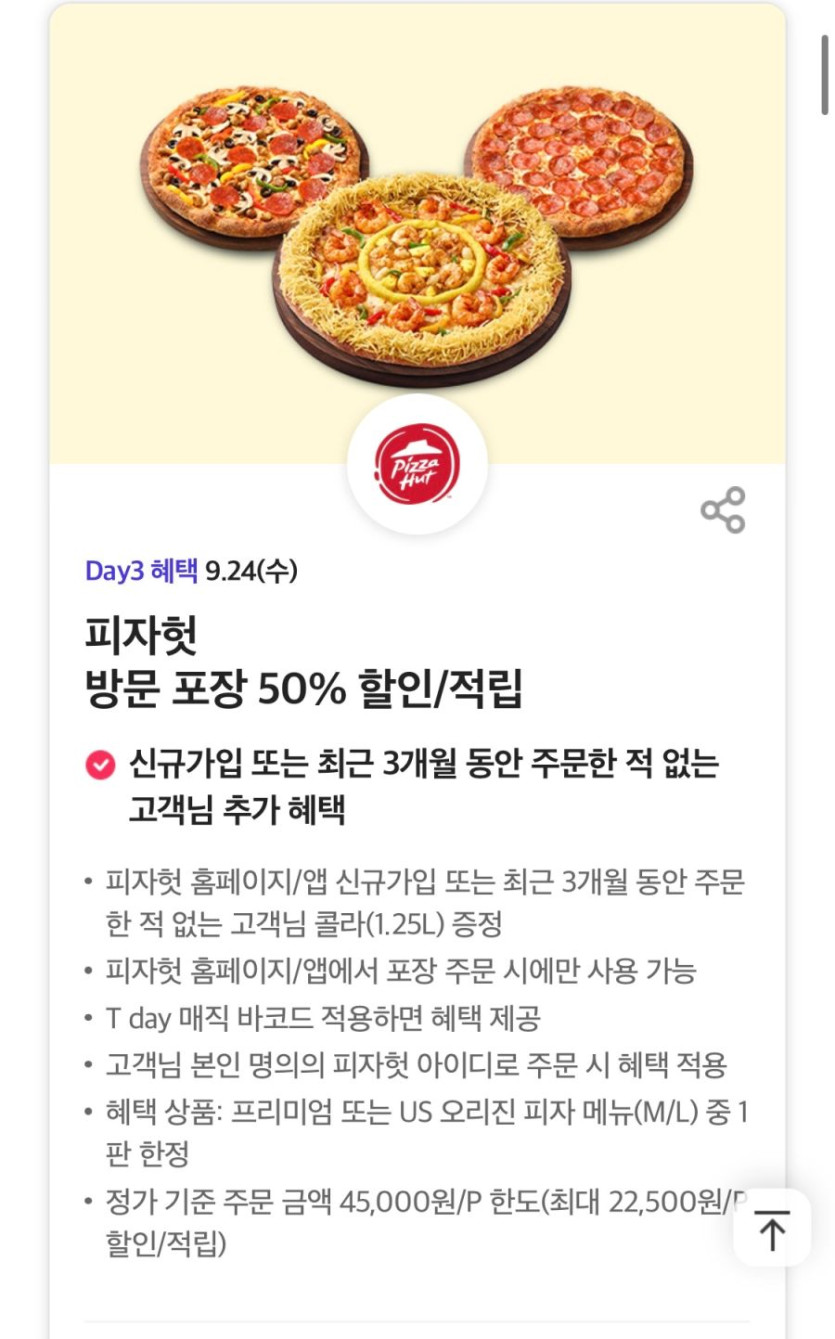Screen dimensions: 835x1339
Task: Tap the circular brand emblem above the title
Action: [x=417, y=466]
